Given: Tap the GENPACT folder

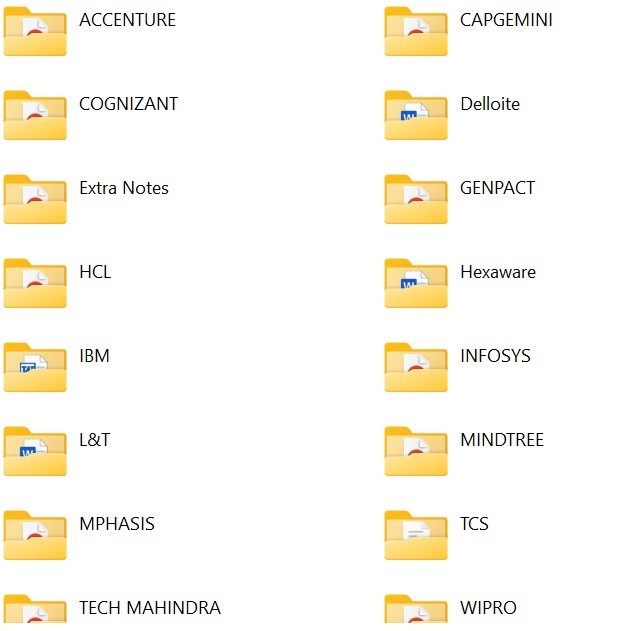Looking at the screenshot, I should click(x=416, y=200).
